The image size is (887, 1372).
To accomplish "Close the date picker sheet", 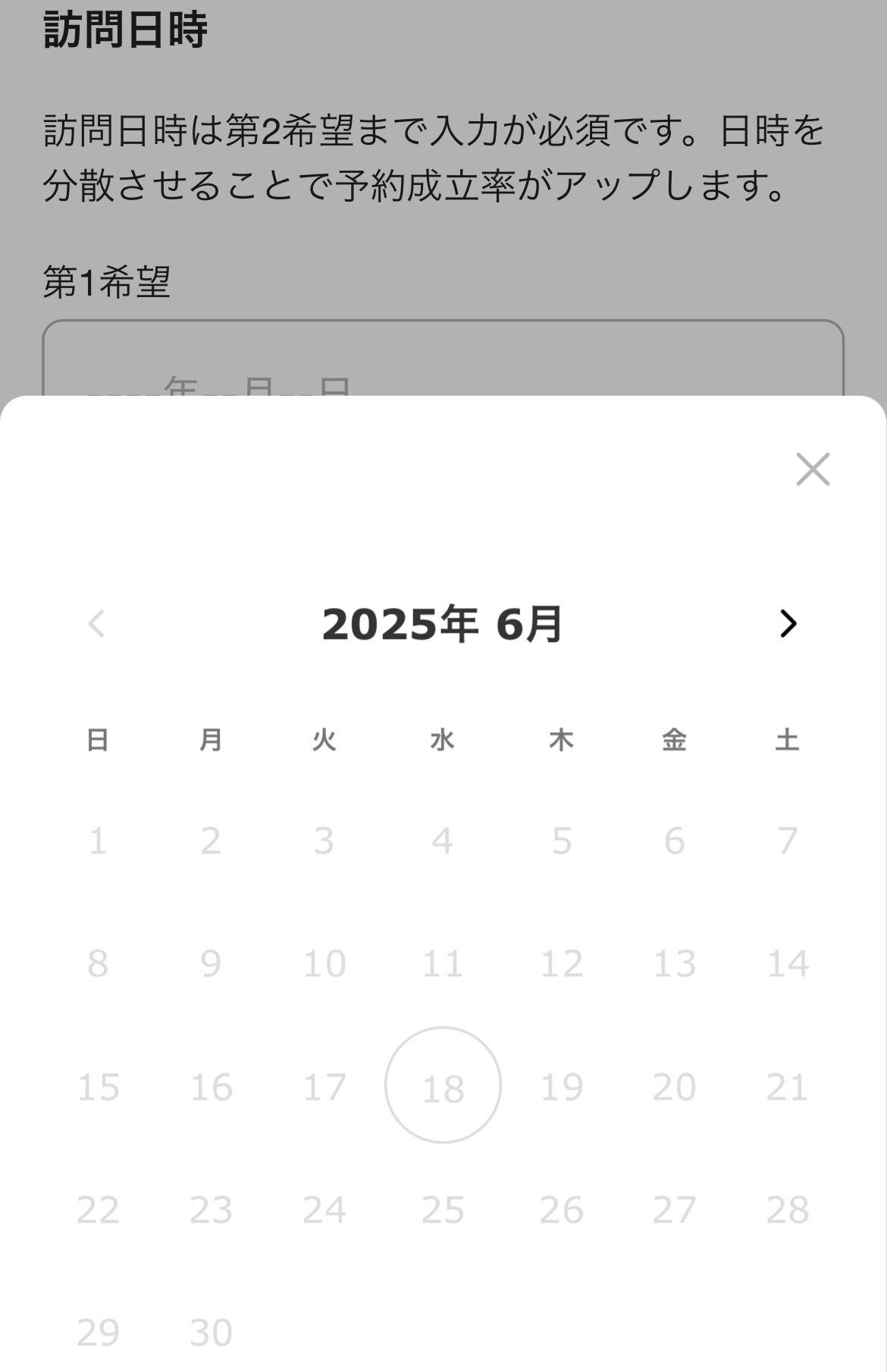I will click(x=813, y=469).
